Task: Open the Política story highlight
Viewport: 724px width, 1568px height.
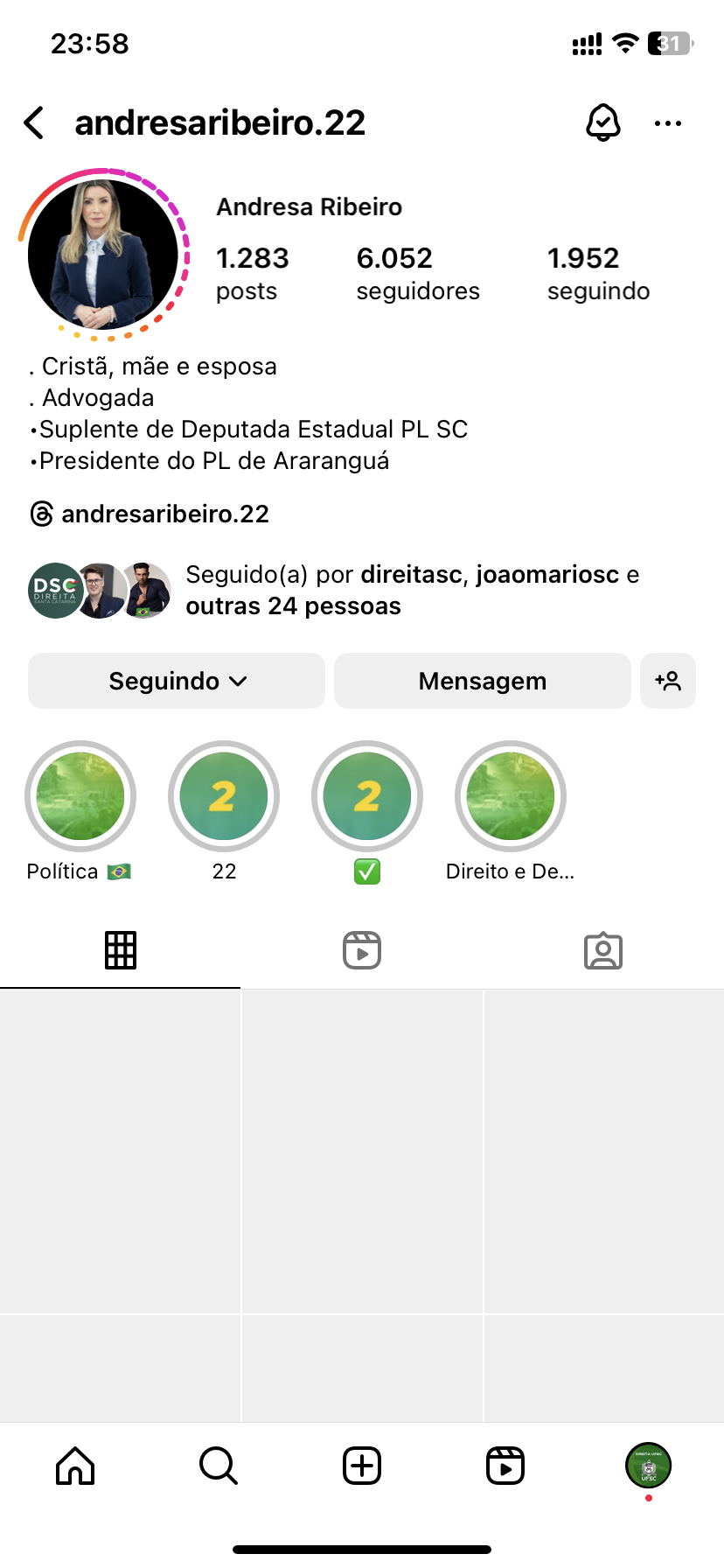Action: (x=80, y=796)
